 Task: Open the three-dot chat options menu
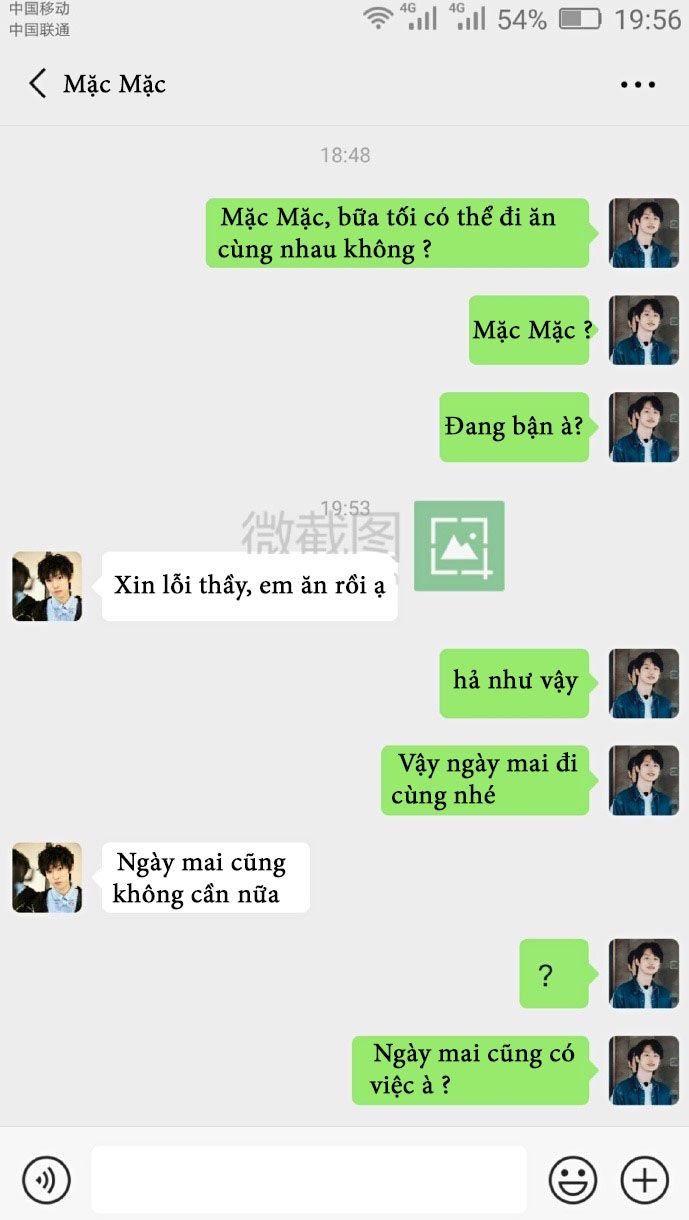(637, 85)
